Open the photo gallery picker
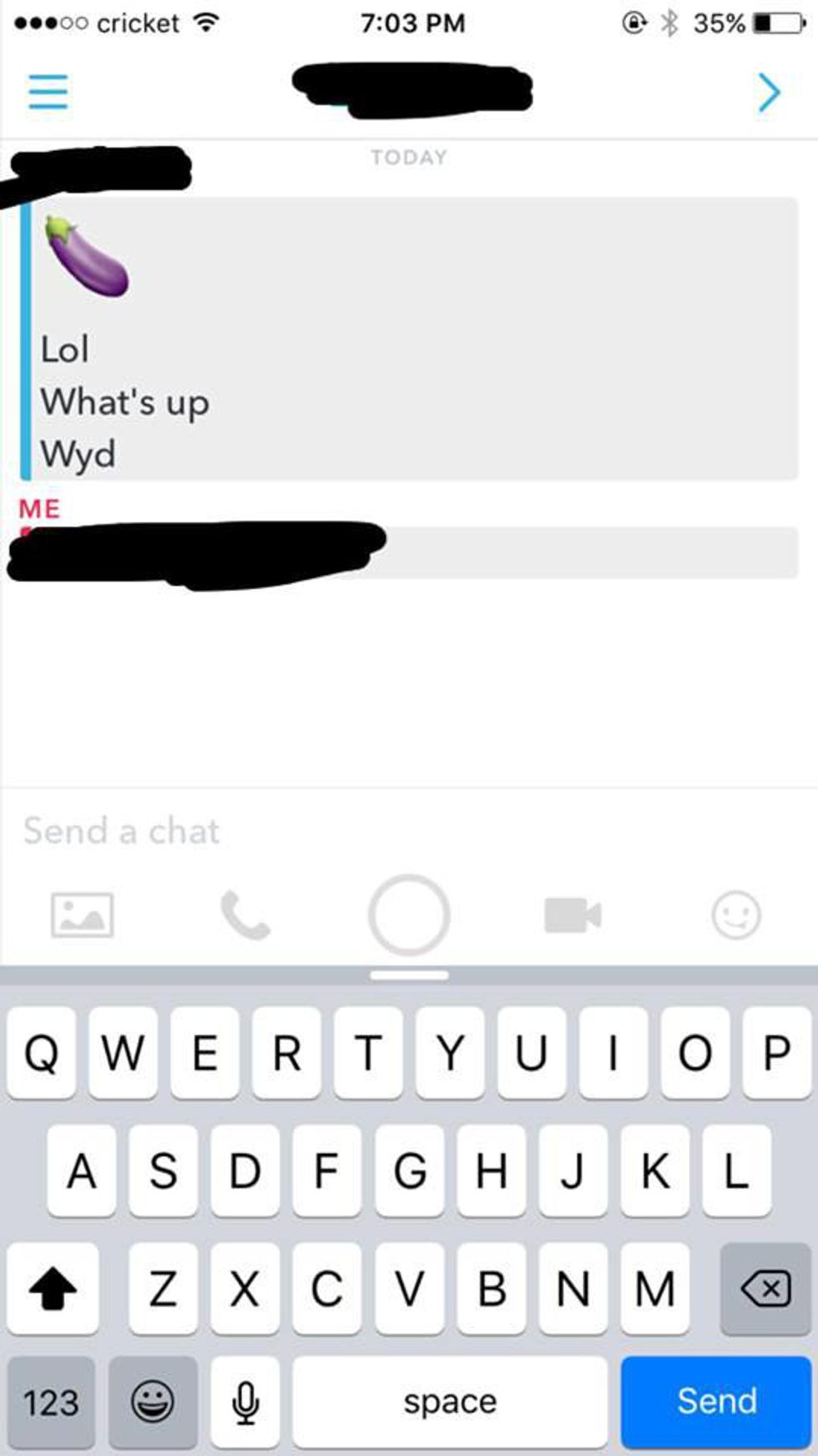The height and width of the screenshot is (1456, 818). point(82,915)
